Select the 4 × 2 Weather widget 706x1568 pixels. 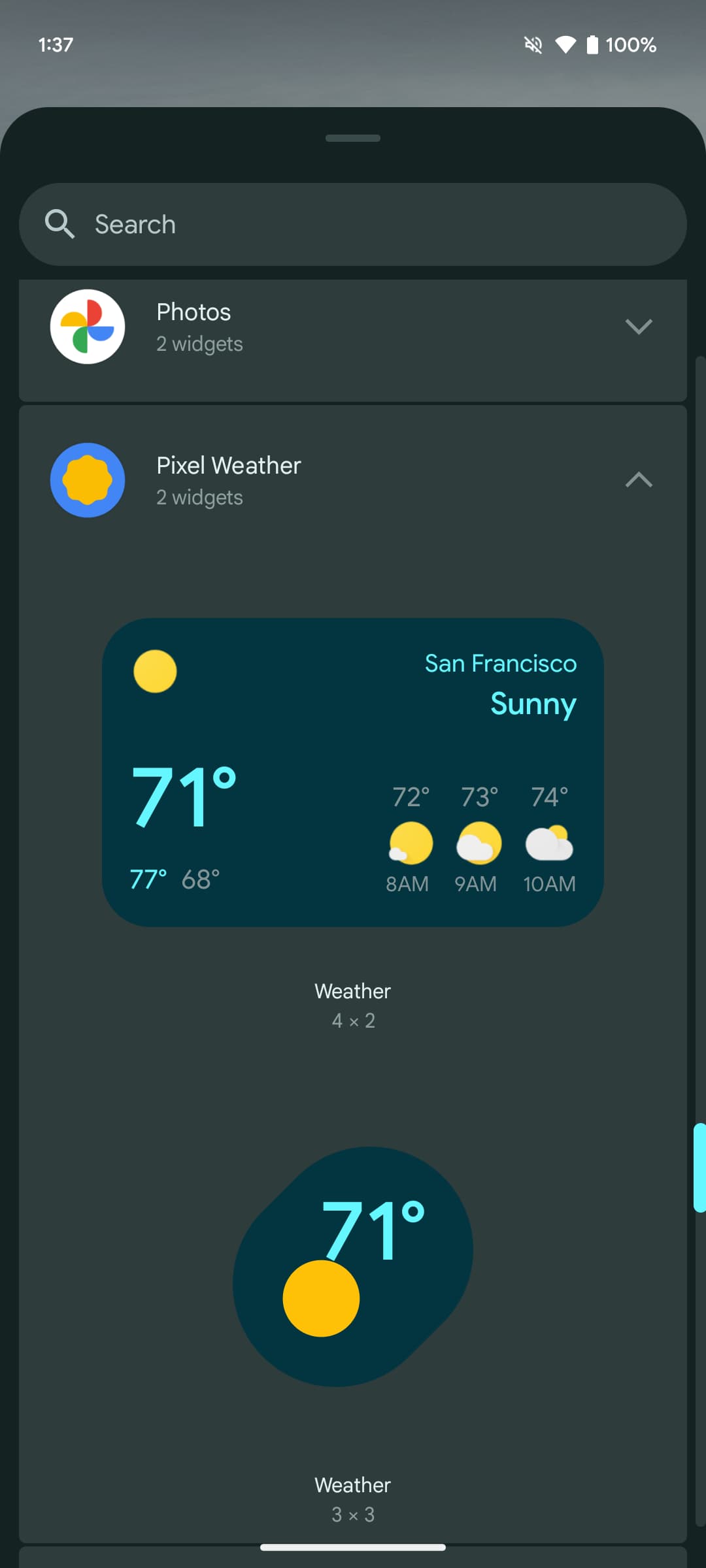coord(353,772)
